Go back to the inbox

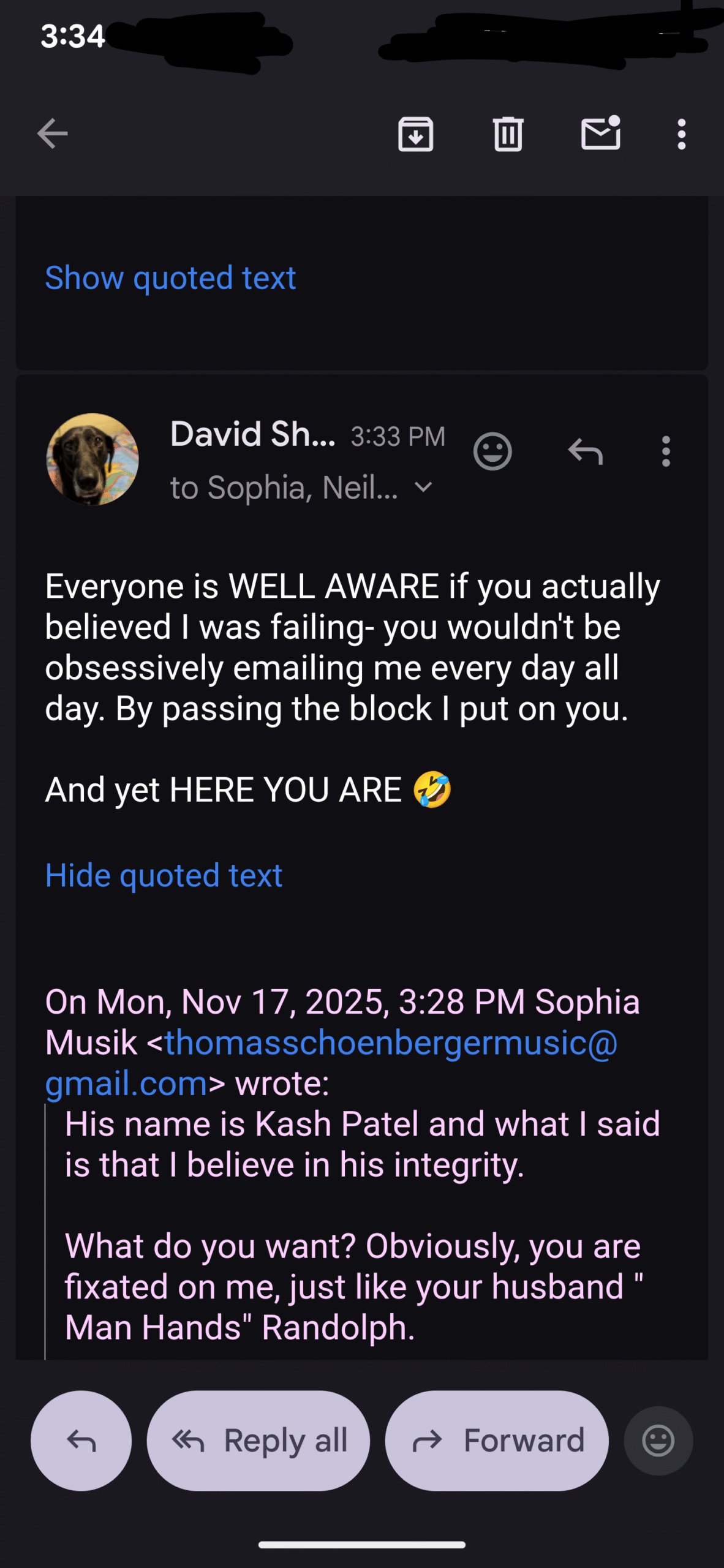pyautogui.click(x=52, y=134)
